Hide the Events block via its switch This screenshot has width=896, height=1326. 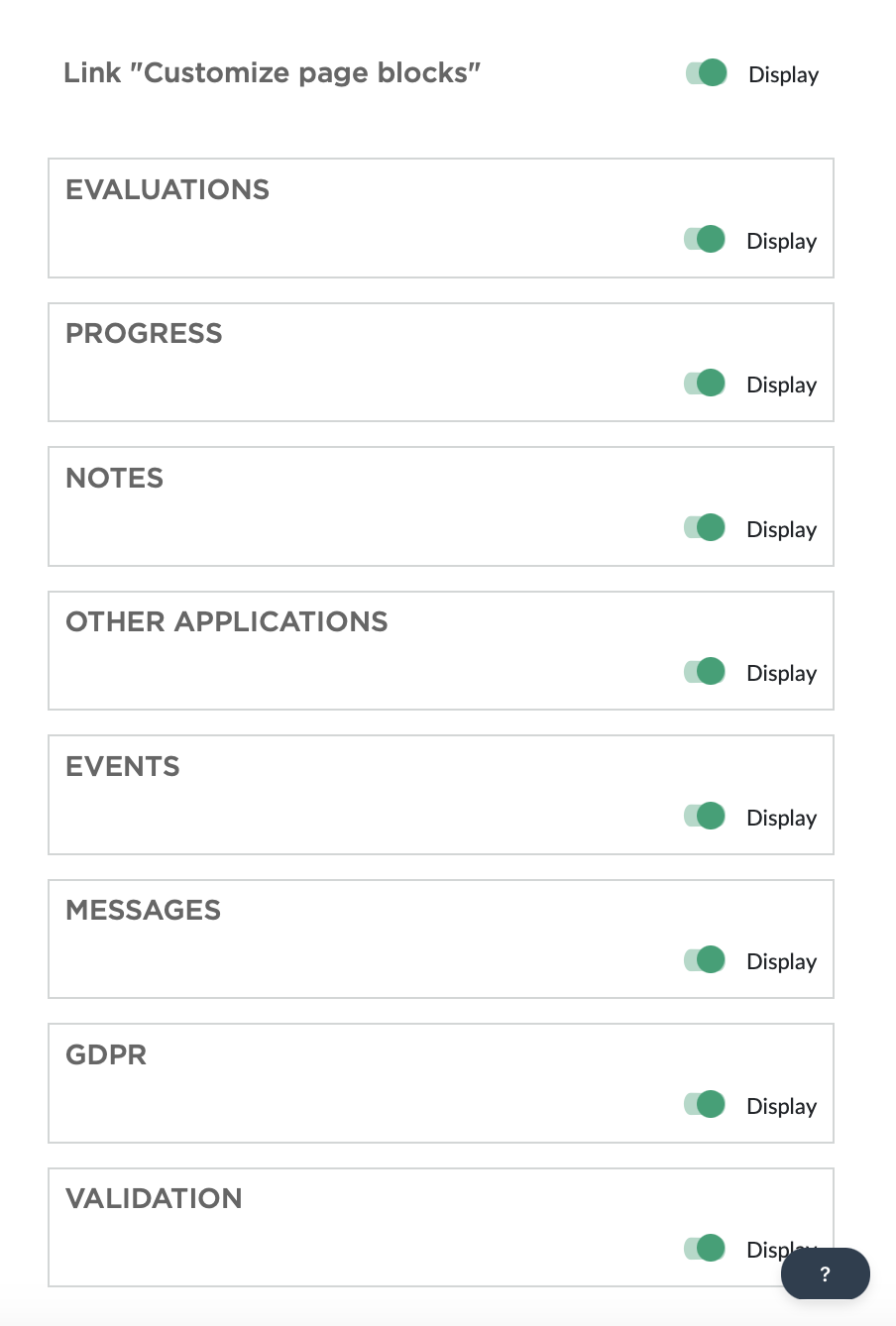tap(705, 817)
